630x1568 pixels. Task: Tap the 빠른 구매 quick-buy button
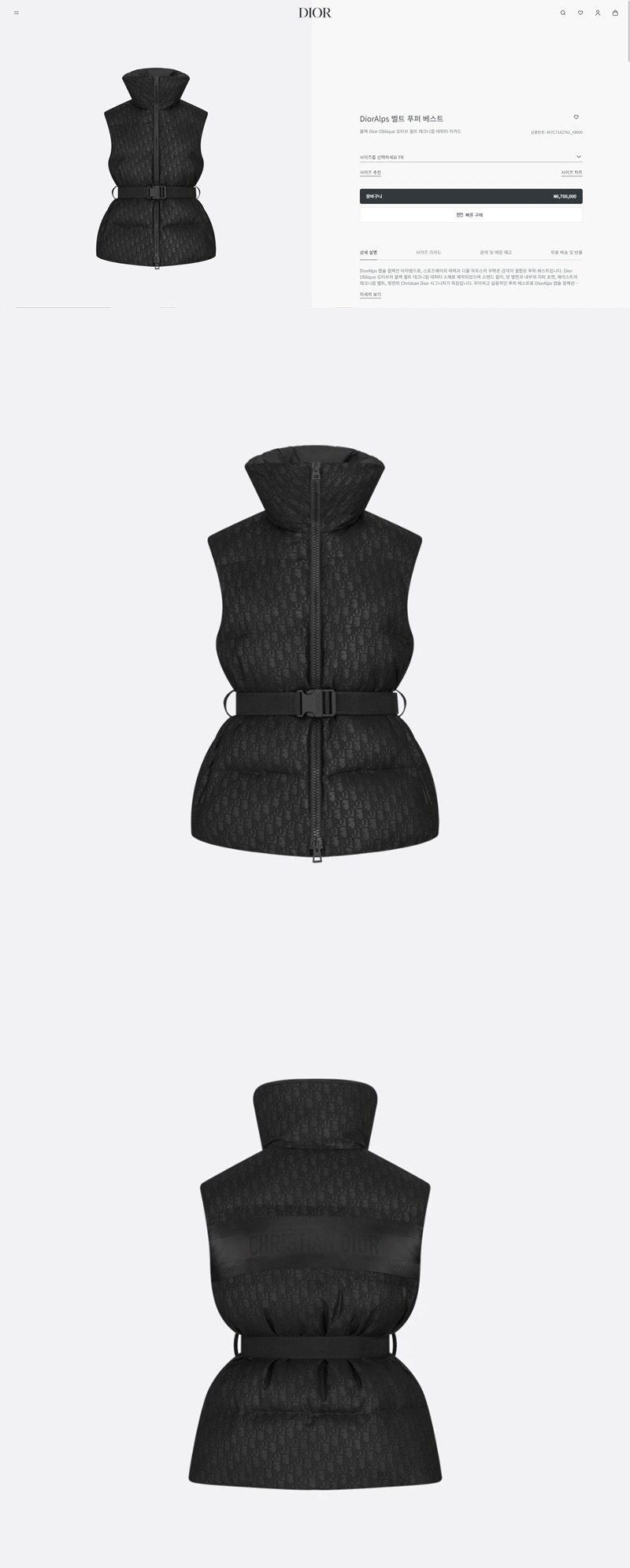(x=471, y=215)
